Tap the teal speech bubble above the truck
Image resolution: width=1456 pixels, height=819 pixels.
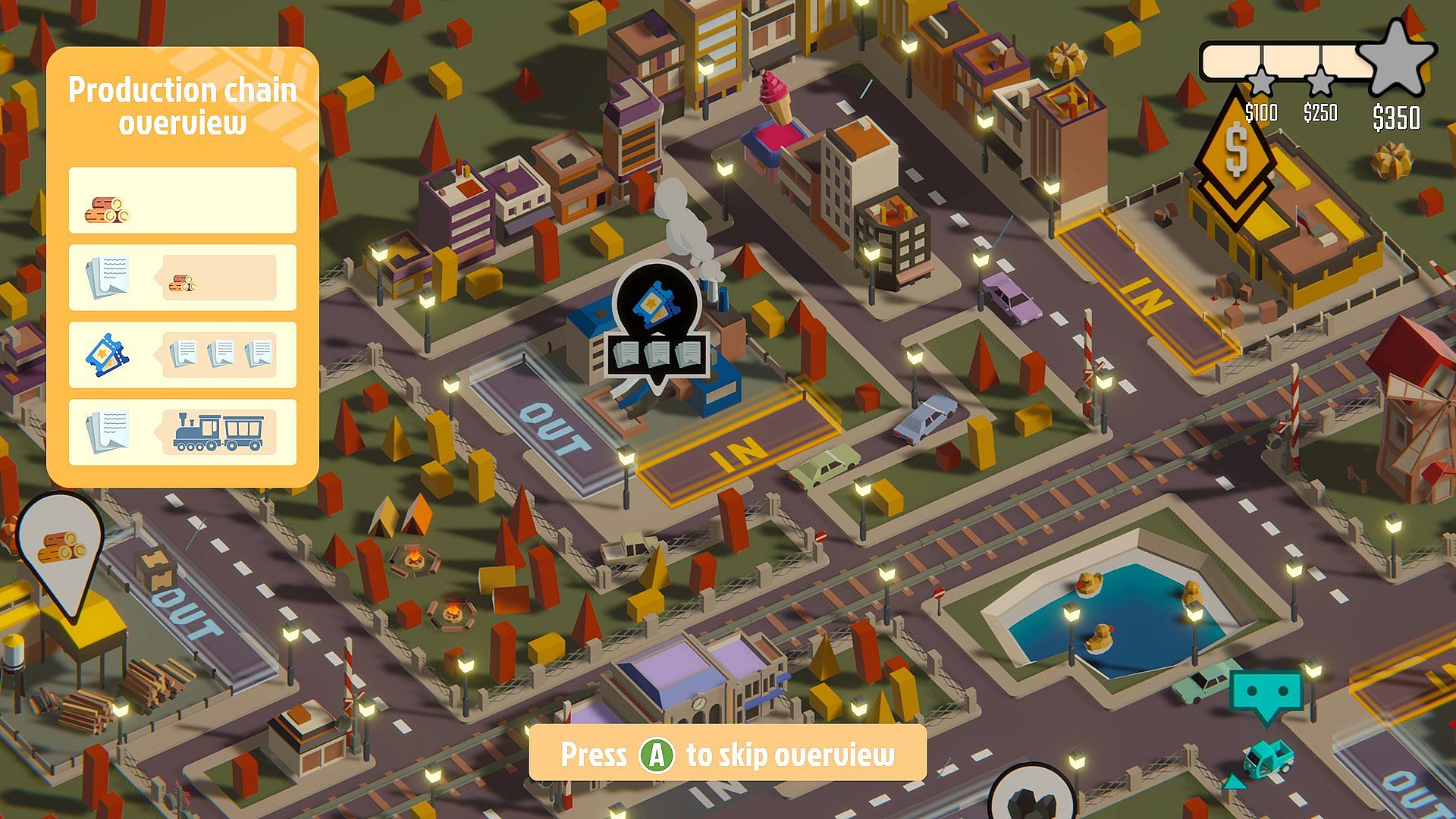click(1266, 693)
